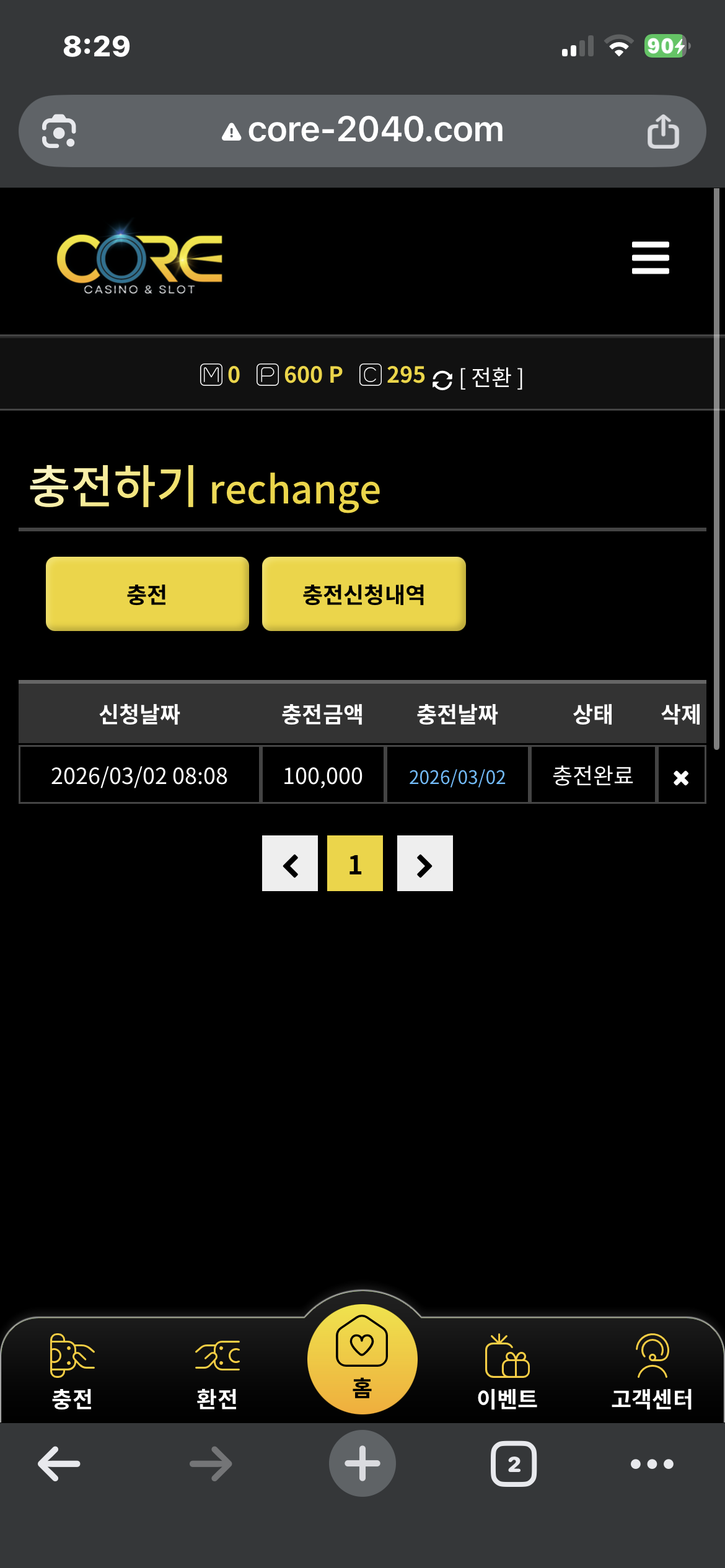Delete the 100,000 recharge record
This screenshot has height=1568, width=725.
(681, 777)
